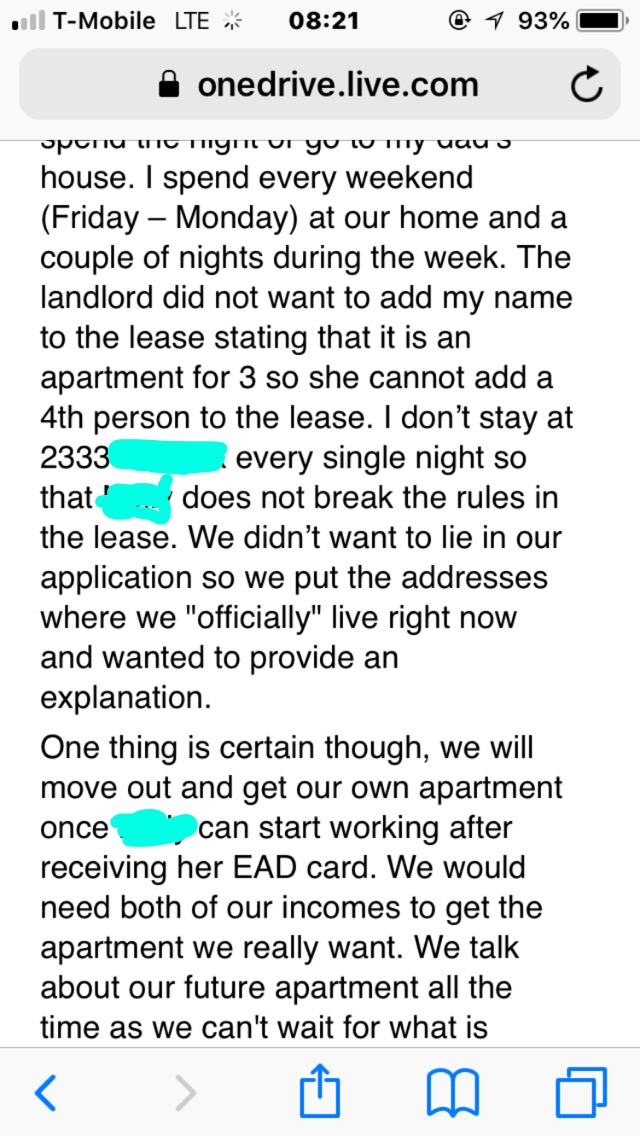Go back to the previous page

pyautogui.click(x=45, y=1093)
